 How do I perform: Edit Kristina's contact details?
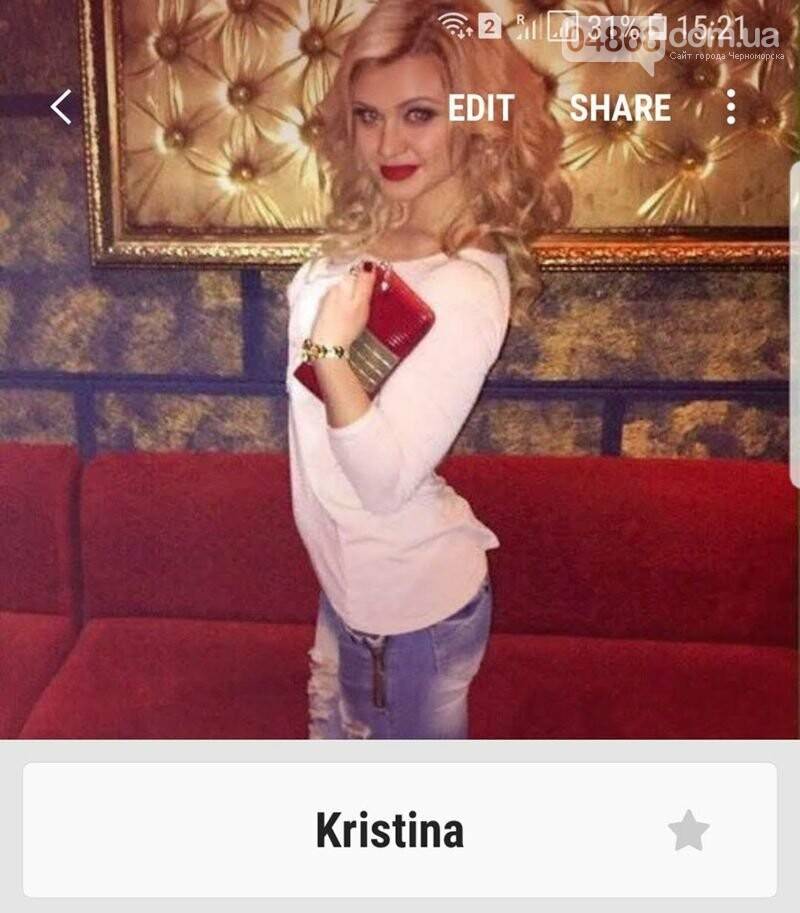point(481,108)
